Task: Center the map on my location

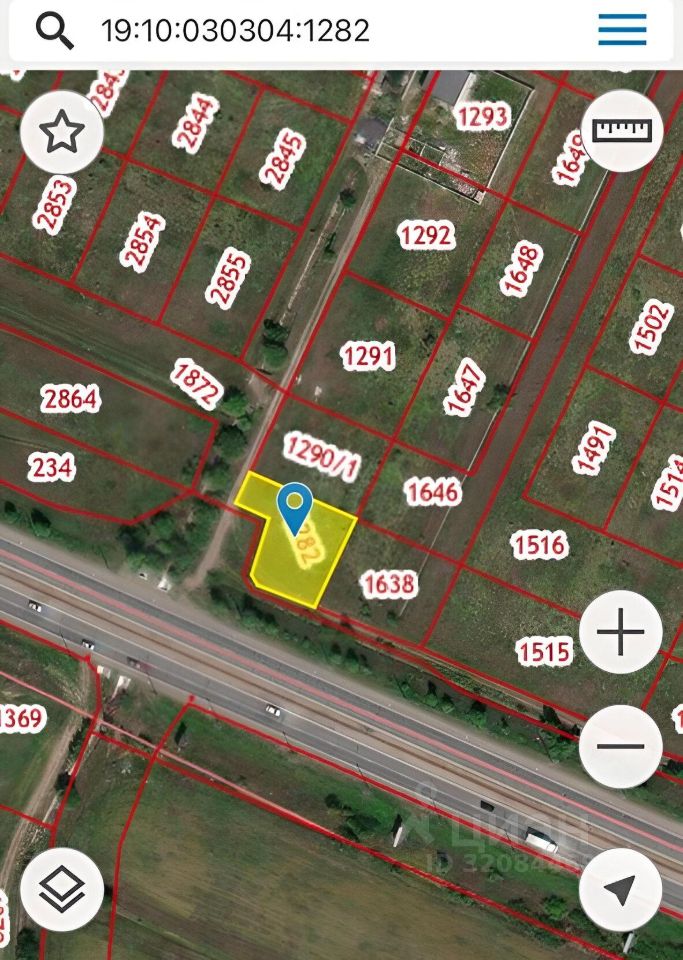Action: click(621, 888)
